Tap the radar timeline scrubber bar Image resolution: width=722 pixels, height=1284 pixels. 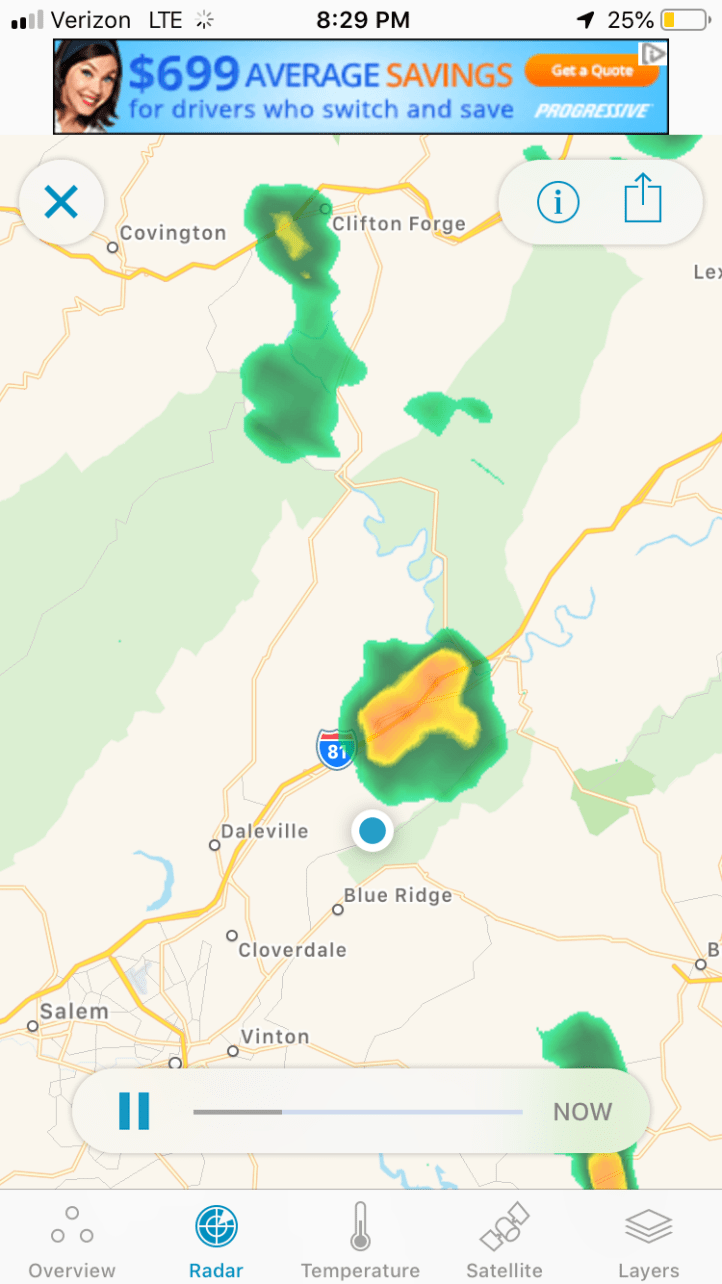(x=357, y=1111)
